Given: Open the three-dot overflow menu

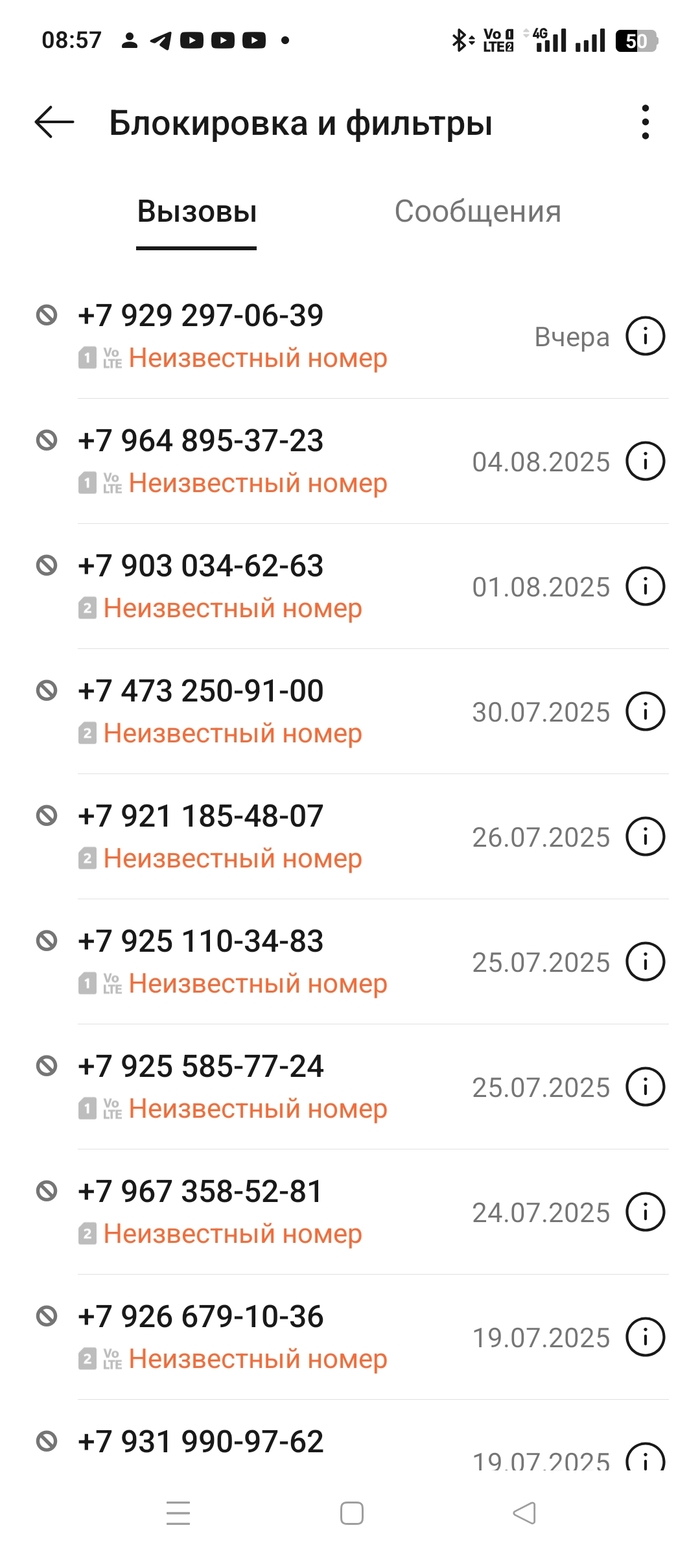Looking at the screenshot, I should click(x=645, y=123).
